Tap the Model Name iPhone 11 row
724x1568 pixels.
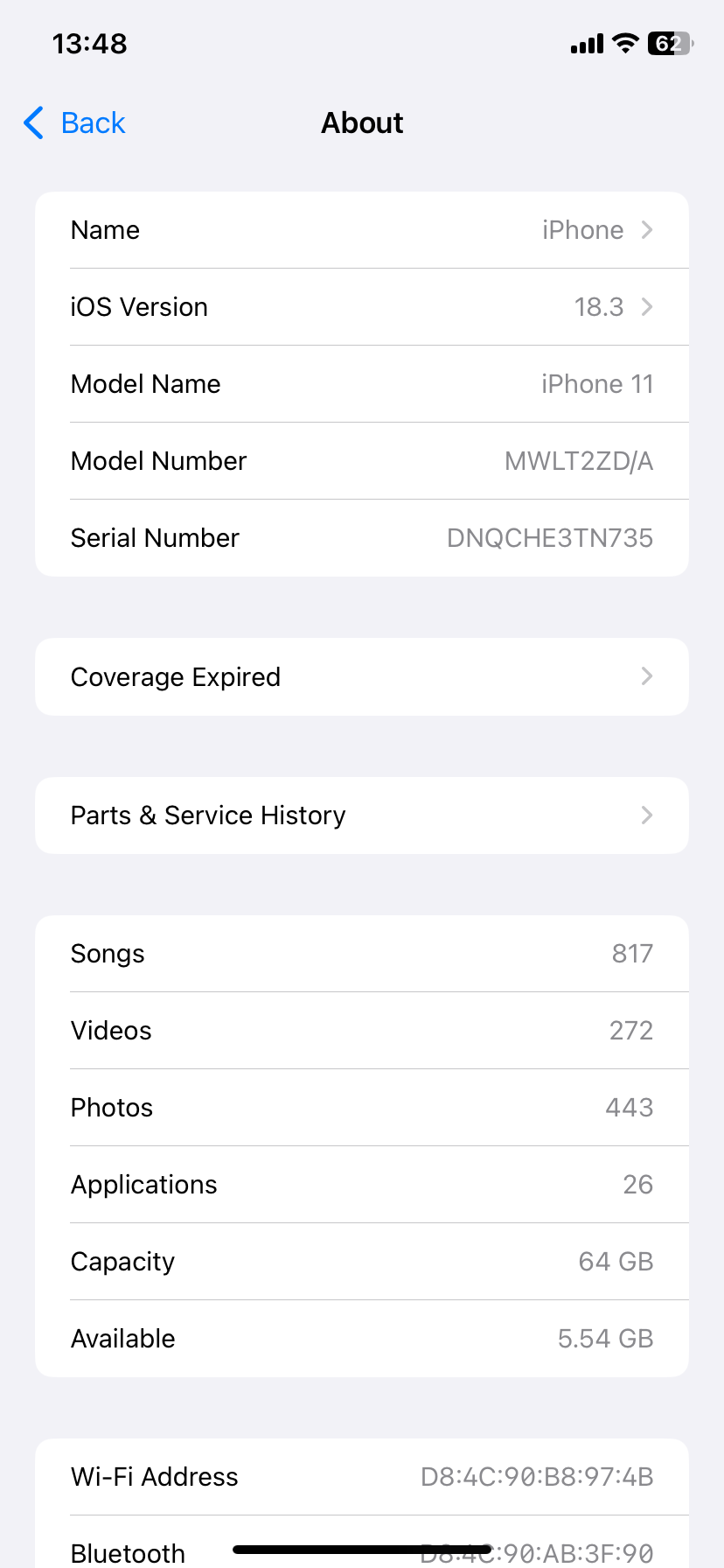[x=362, y=383]
